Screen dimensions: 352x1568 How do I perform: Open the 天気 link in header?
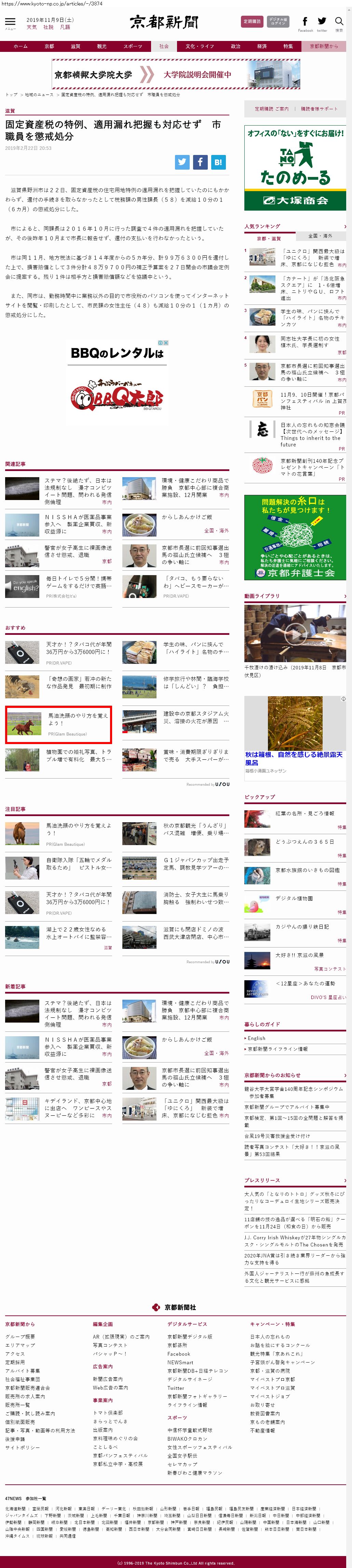[x=31, y=27]
